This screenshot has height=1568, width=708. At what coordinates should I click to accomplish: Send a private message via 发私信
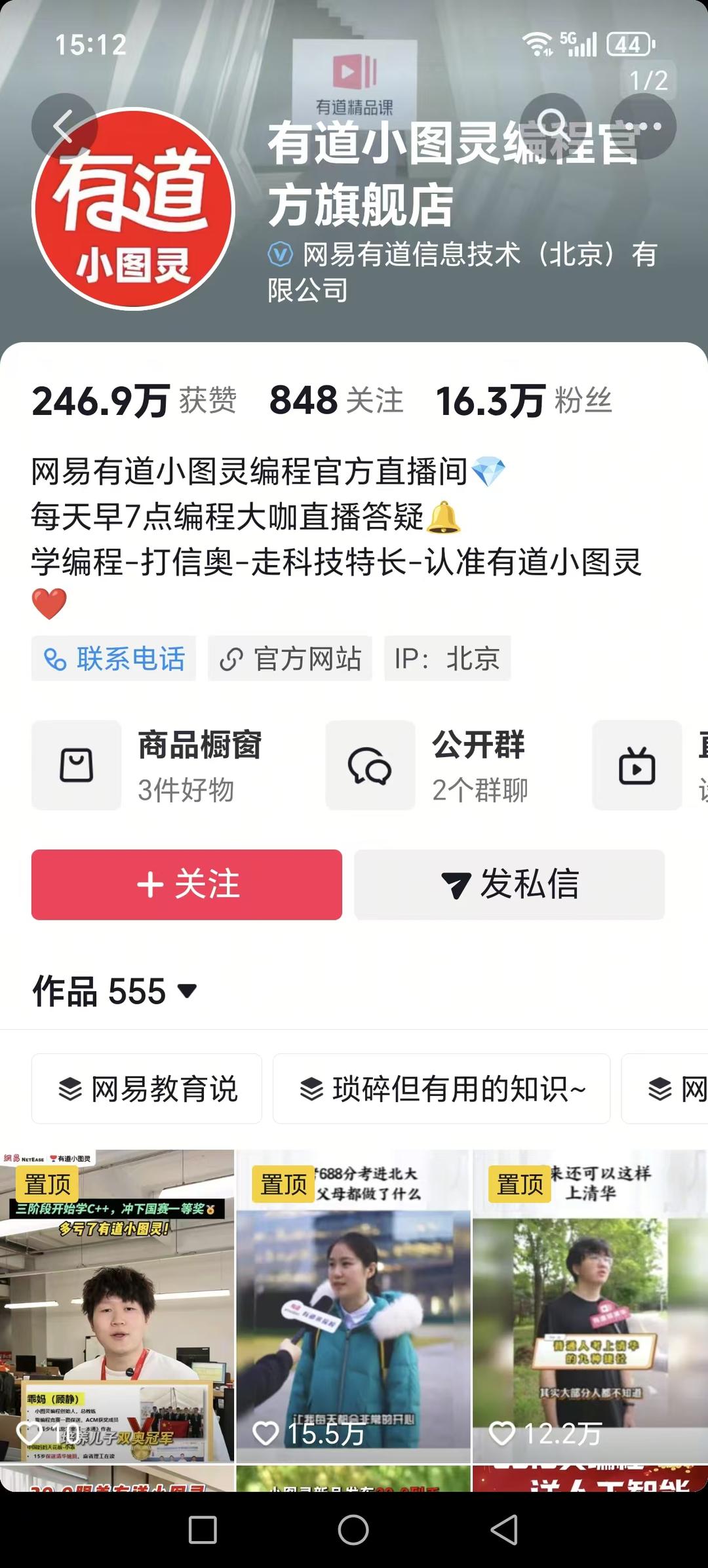509,884
